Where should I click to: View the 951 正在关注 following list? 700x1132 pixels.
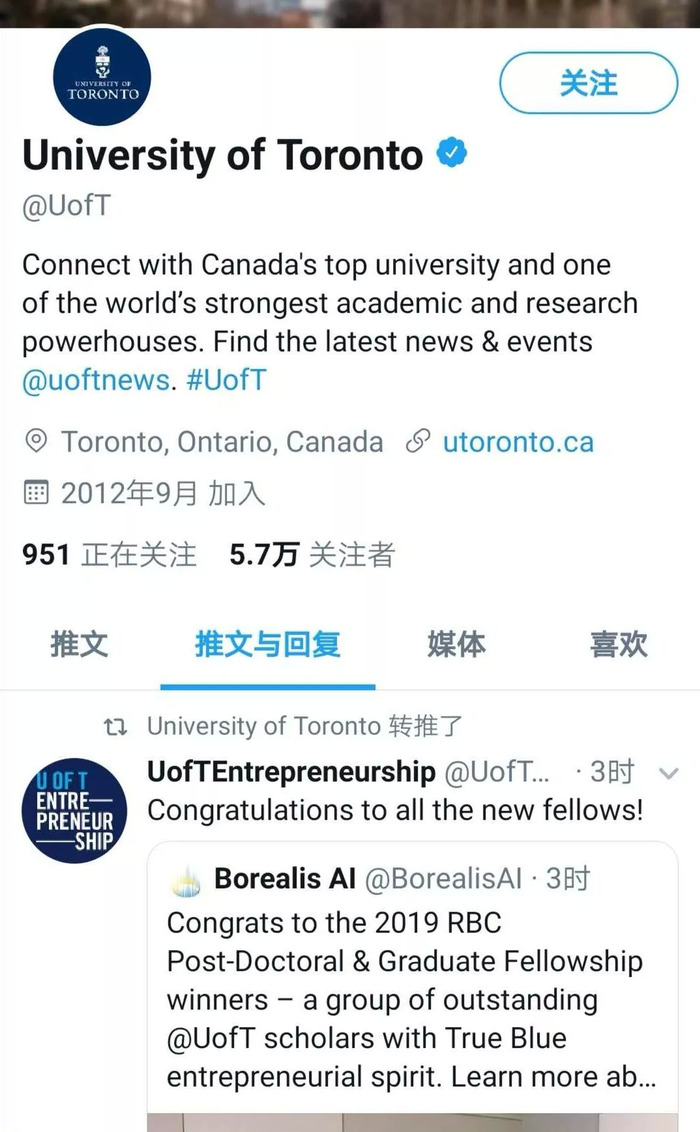(x=109, y=554)
